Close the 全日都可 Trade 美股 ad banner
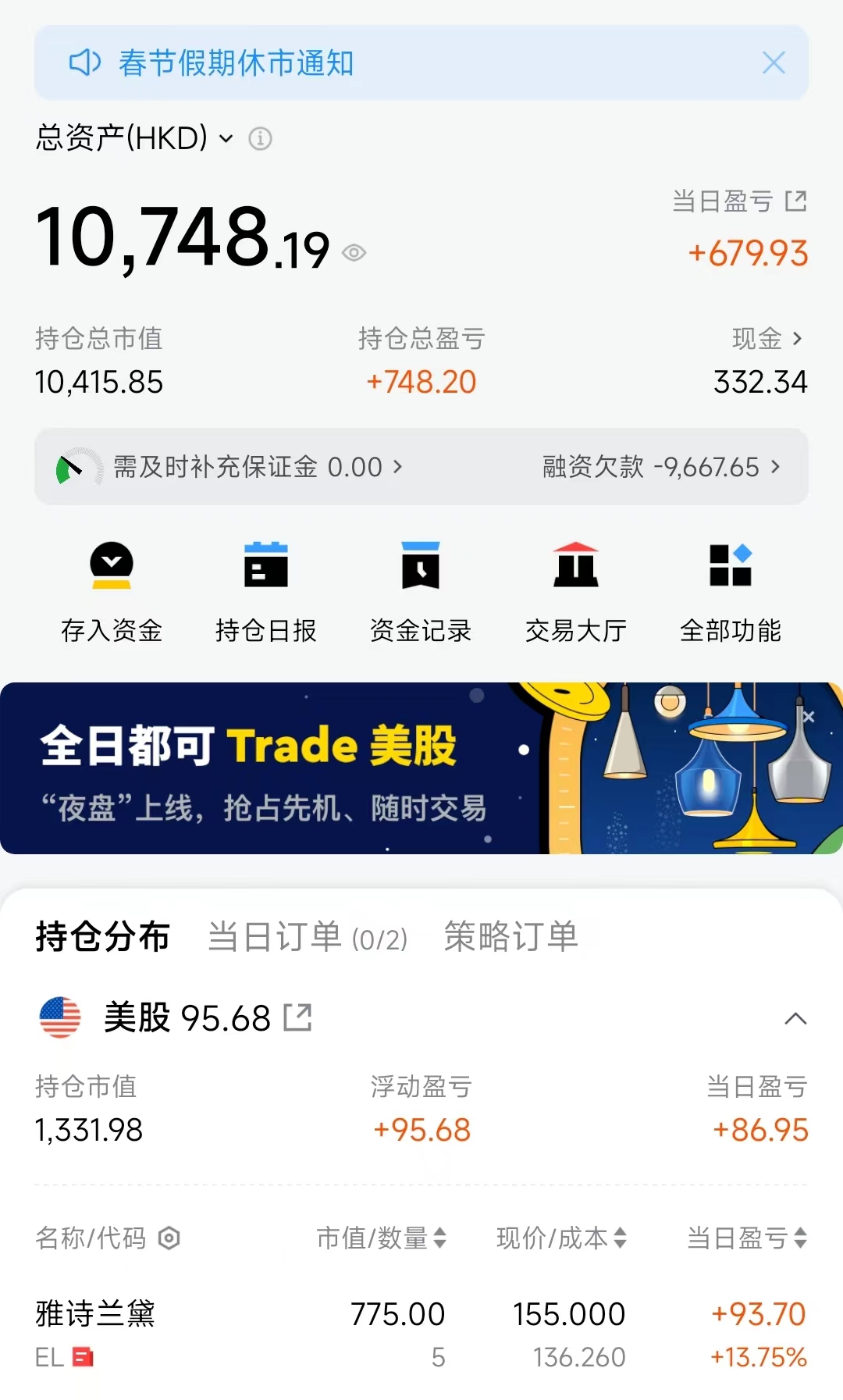Viewport: 843px width, 1400px height. point(809,716)
